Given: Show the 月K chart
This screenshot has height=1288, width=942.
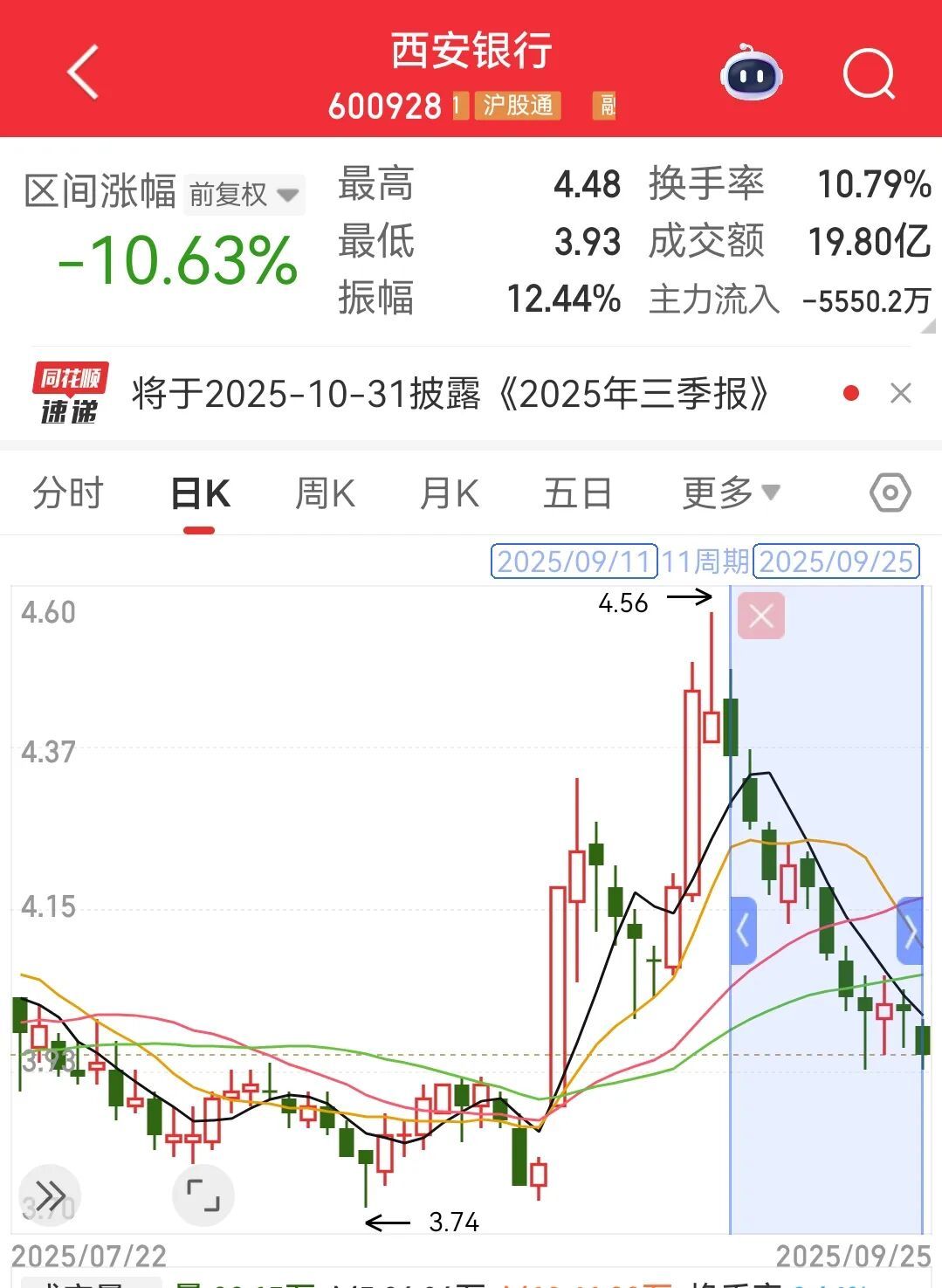Looking at the screenshot, I should click(x=449, y=493).
